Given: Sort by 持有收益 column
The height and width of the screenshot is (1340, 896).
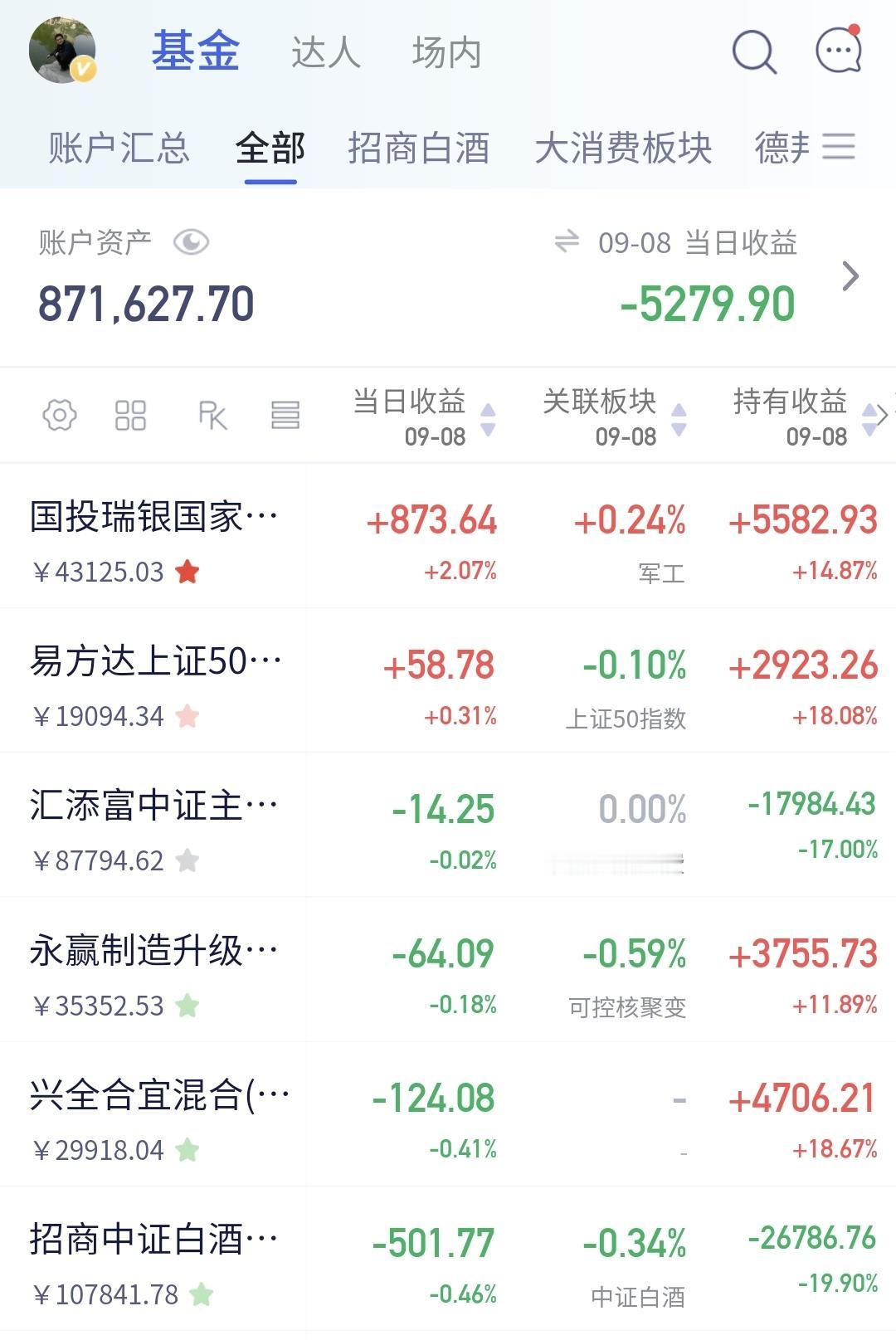Looking at the screenshot, I should [x=805, y=417].
